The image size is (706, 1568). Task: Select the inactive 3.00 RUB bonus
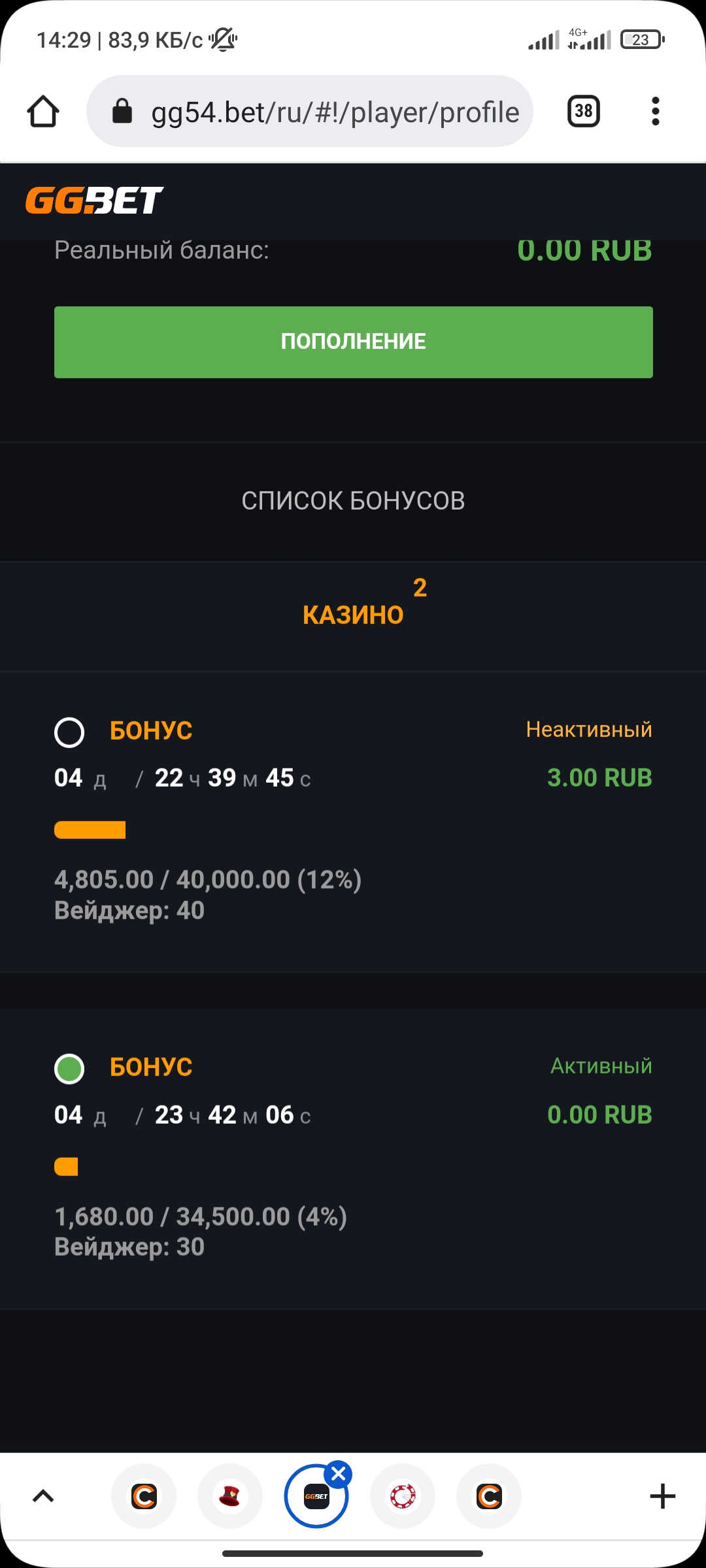(x=69, y=732)
